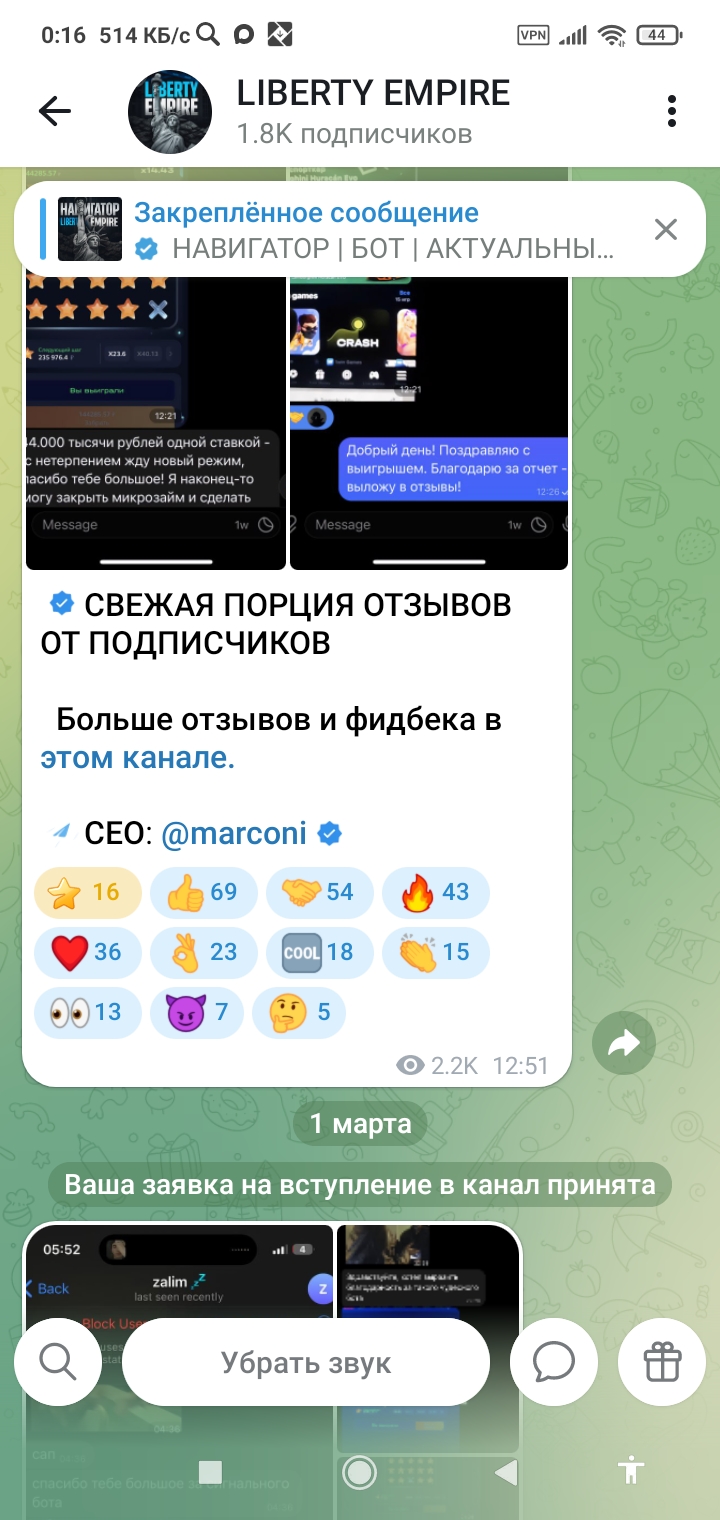The height and width of the screenshot is (1520, 720).
Task: Search within this channel
Action: pyautogui.click(x=57, y=1362)
